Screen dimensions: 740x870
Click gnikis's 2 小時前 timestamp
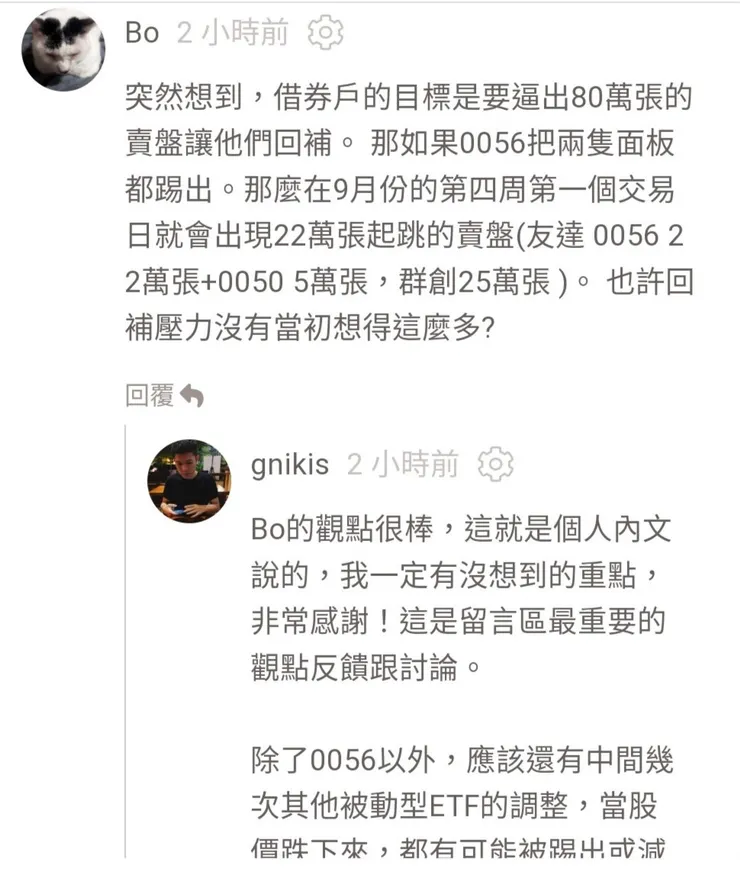pyautogui.click(x=402, y=464)
